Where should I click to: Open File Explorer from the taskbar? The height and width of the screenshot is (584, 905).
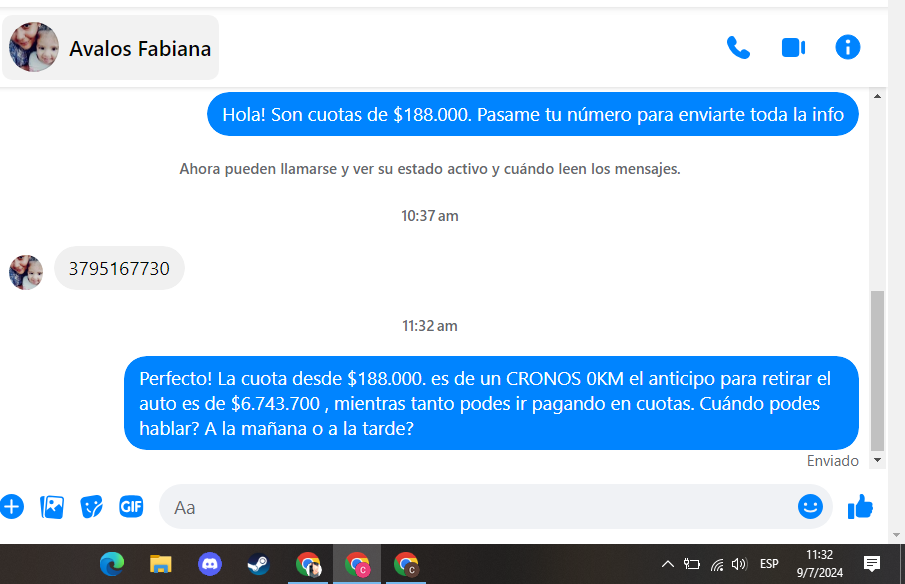(161, 565)
